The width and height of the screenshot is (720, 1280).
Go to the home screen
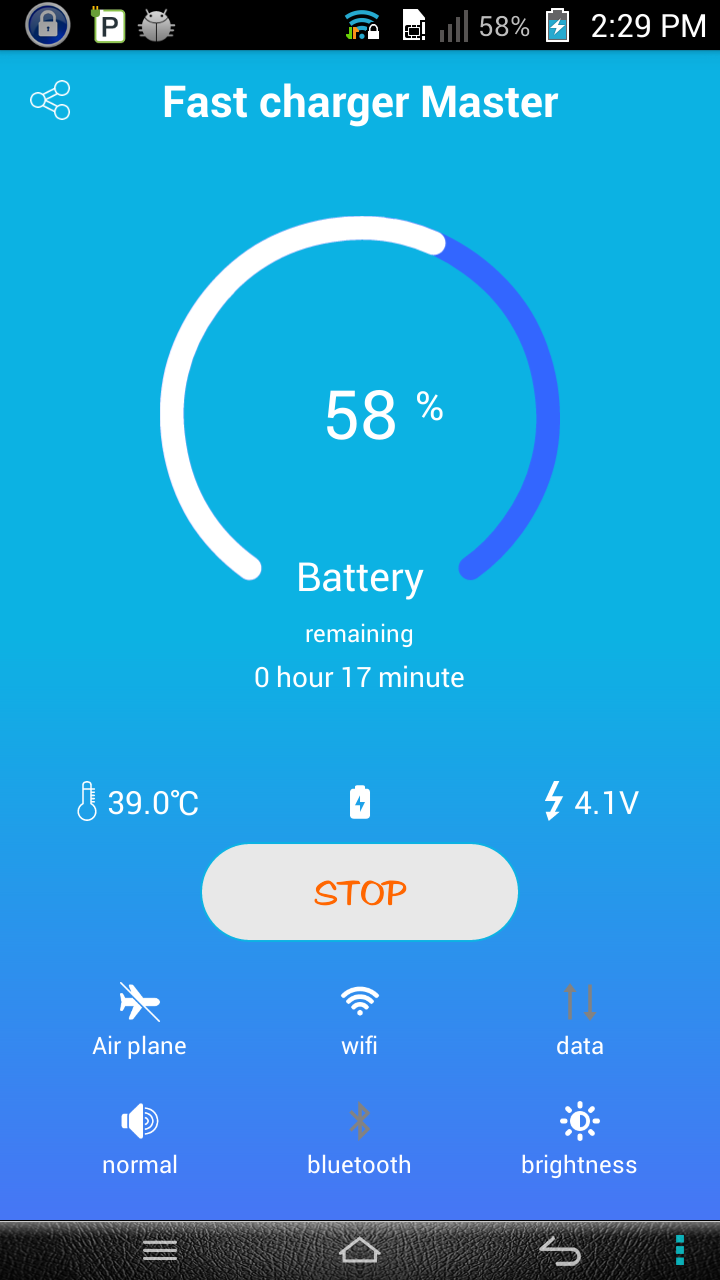(x=360, y=1250)
